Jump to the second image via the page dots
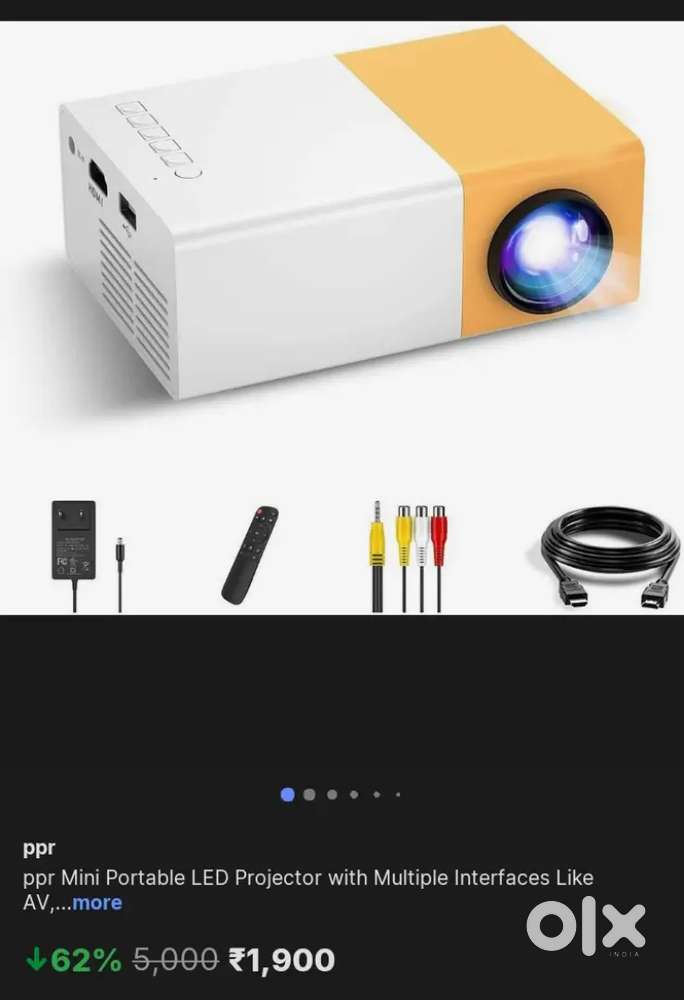 tap(310, 795)
